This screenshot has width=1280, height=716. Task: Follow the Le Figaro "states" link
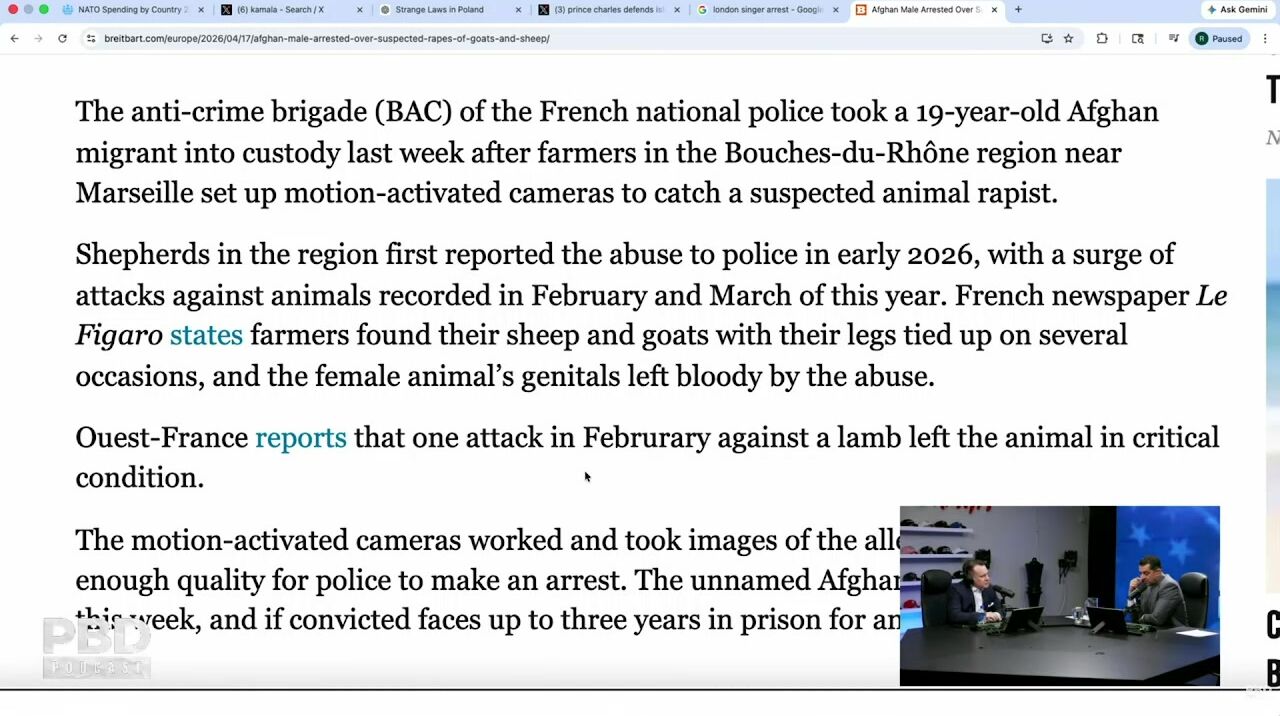point(206,335)
